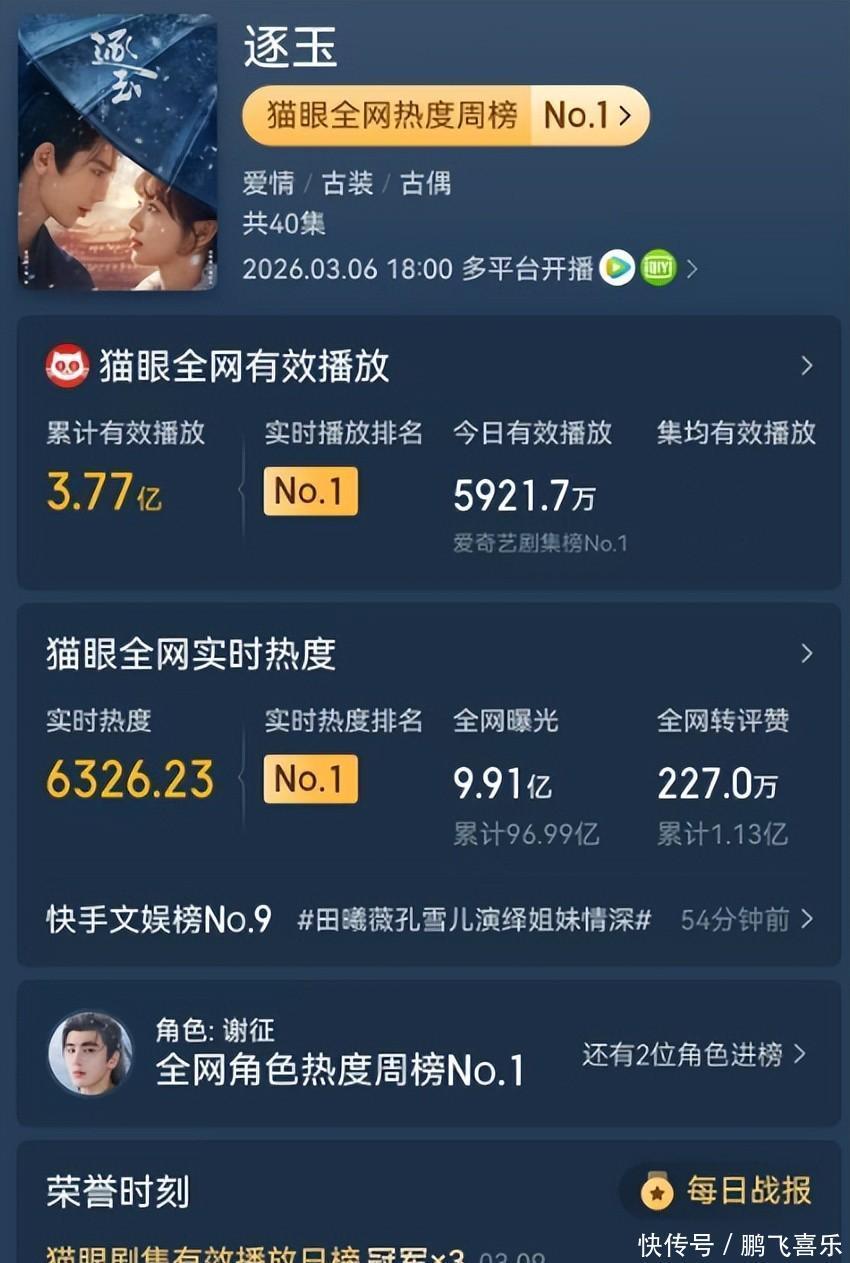Open the 猫眼全网热度周榜 No.1 badge
The image size is (850, 1263).
click(445, 116)
